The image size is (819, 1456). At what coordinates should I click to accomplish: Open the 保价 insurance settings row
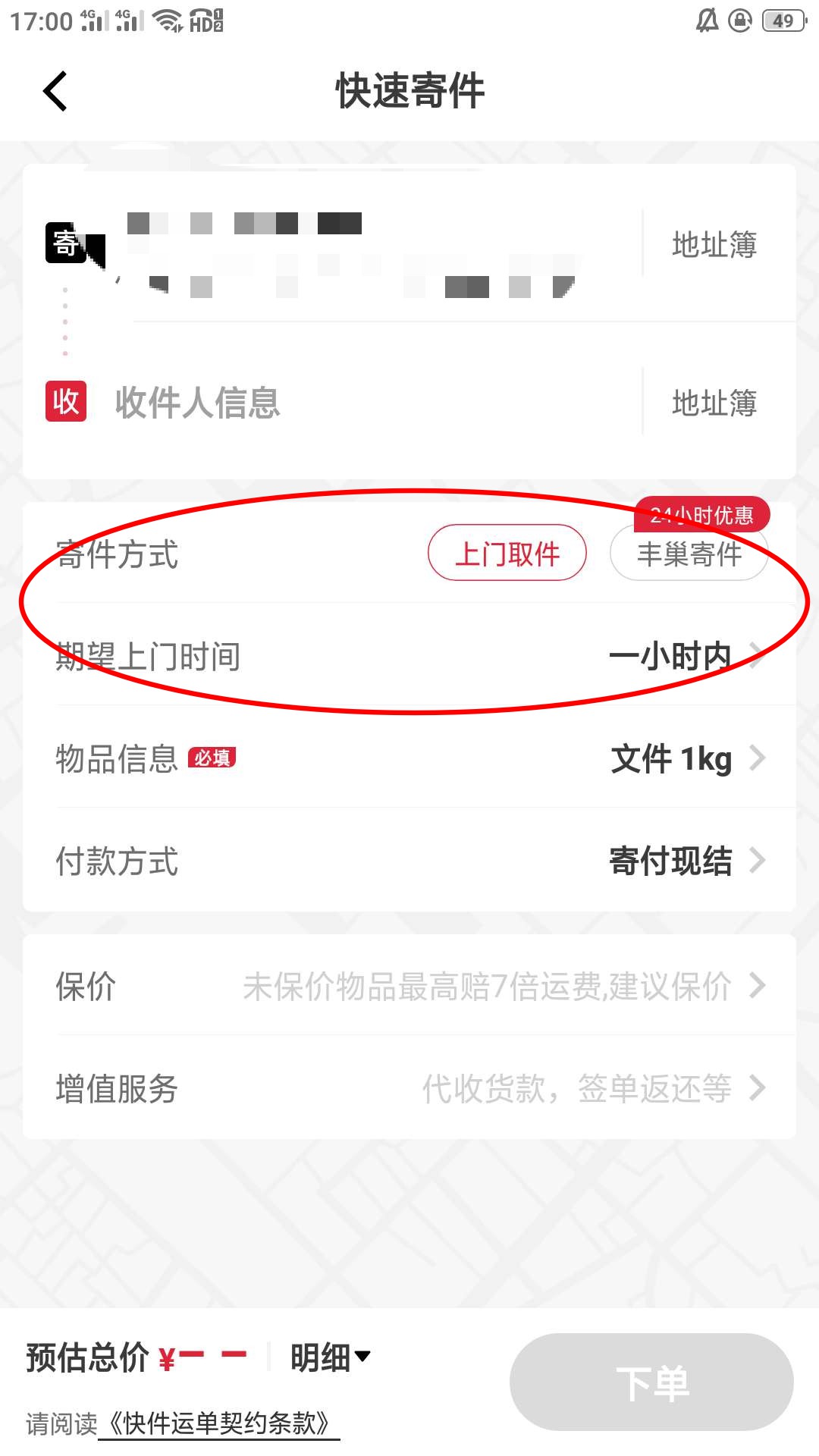point(409,987)
